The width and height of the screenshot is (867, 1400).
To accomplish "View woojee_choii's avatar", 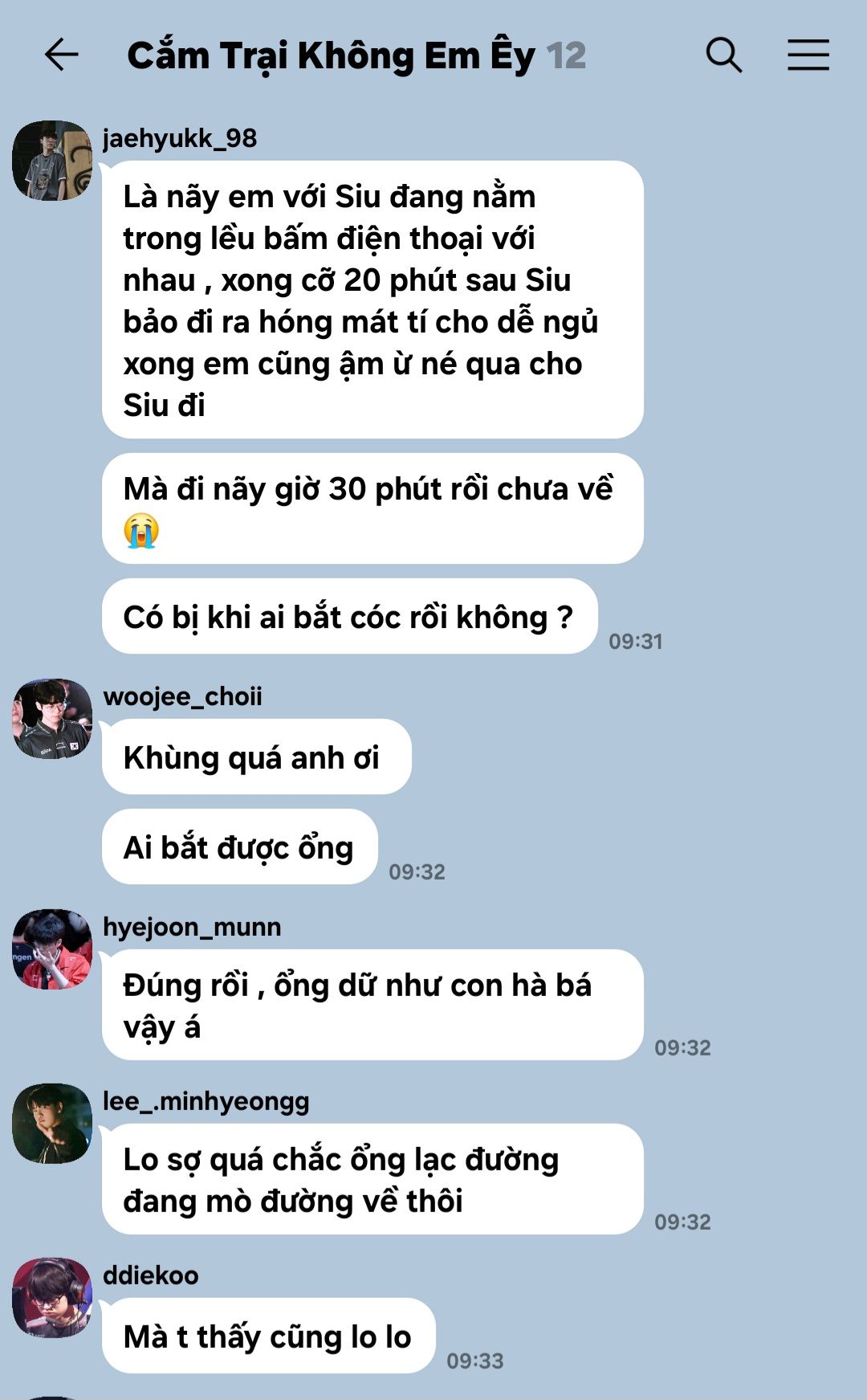I will tap(52, 719).
